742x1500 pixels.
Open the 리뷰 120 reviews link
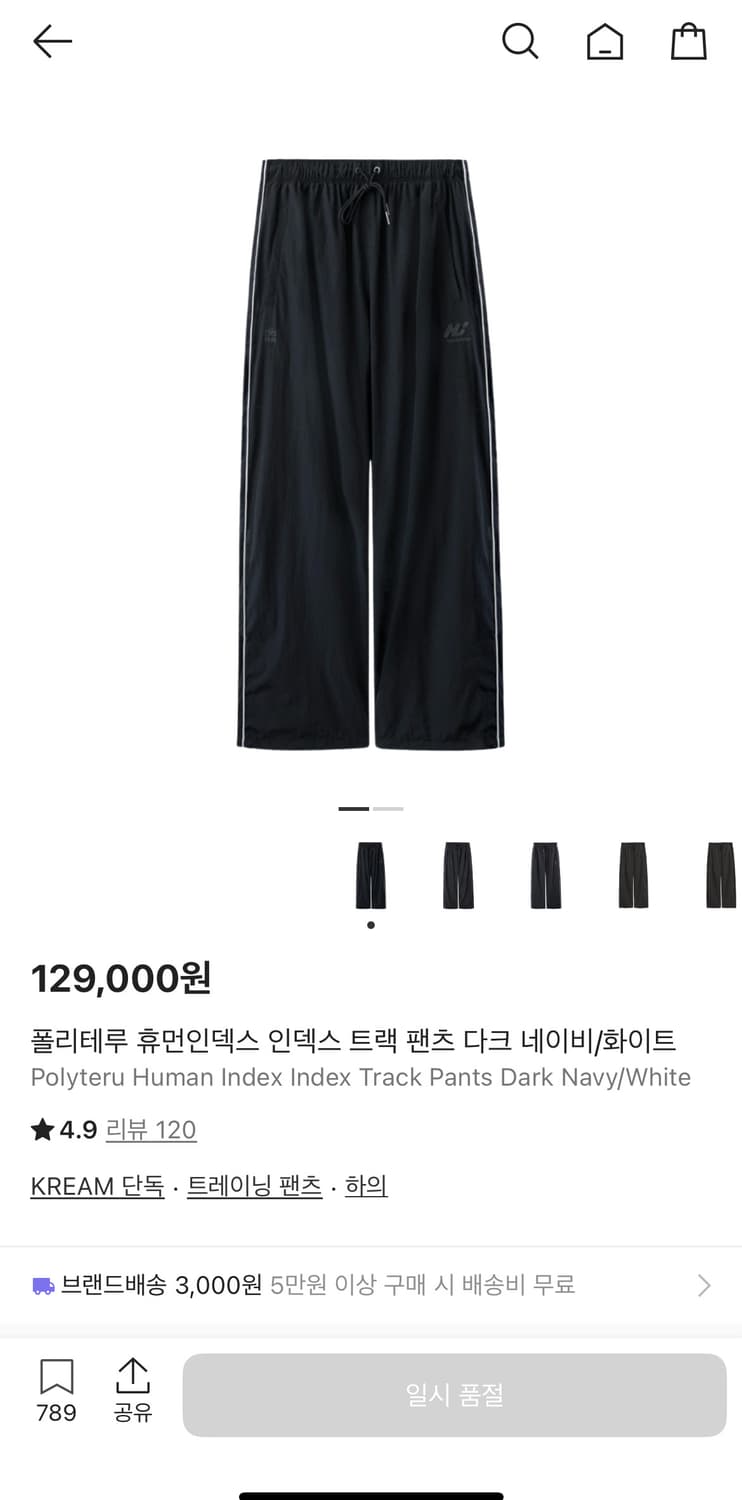(x=151, y=1129)
